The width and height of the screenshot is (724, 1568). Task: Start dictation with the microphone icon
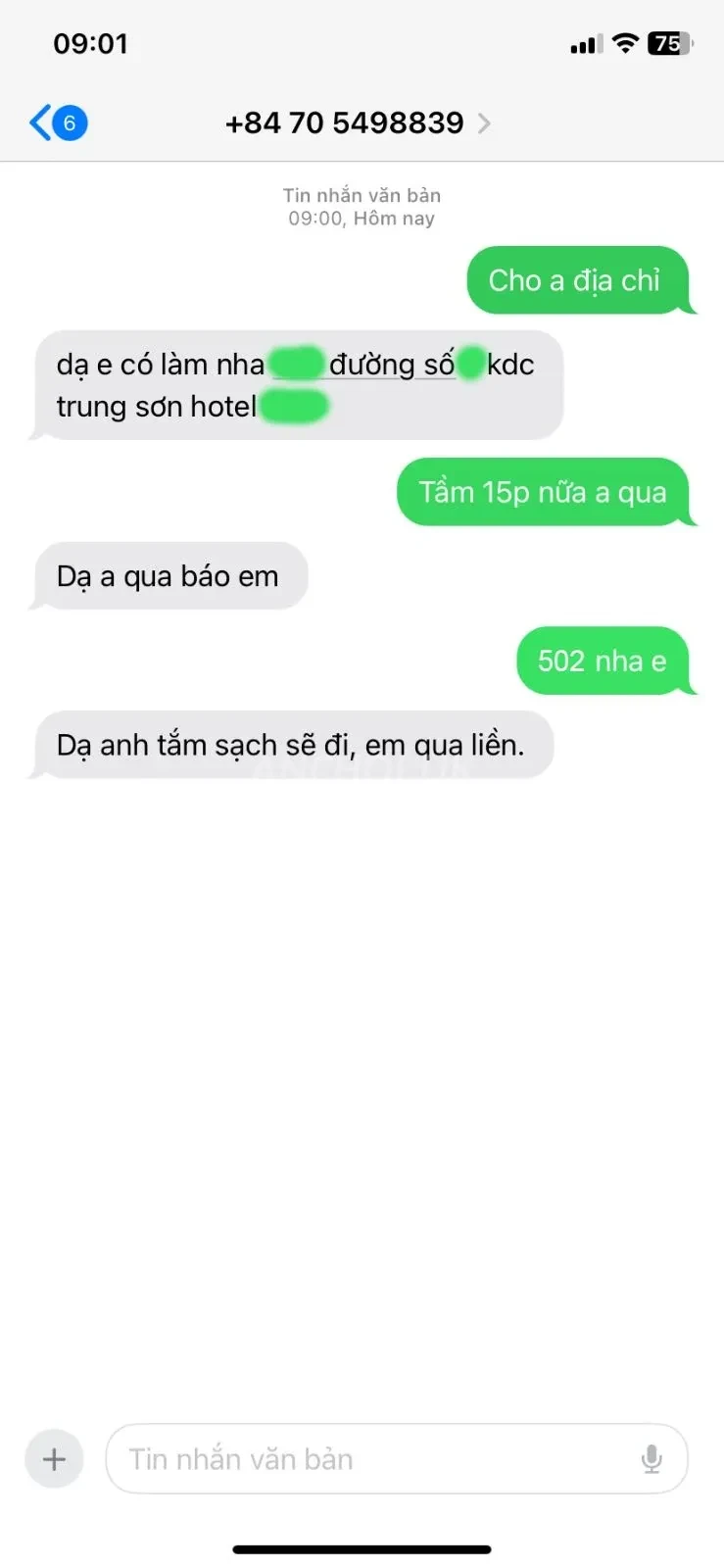coord(652,1459)
